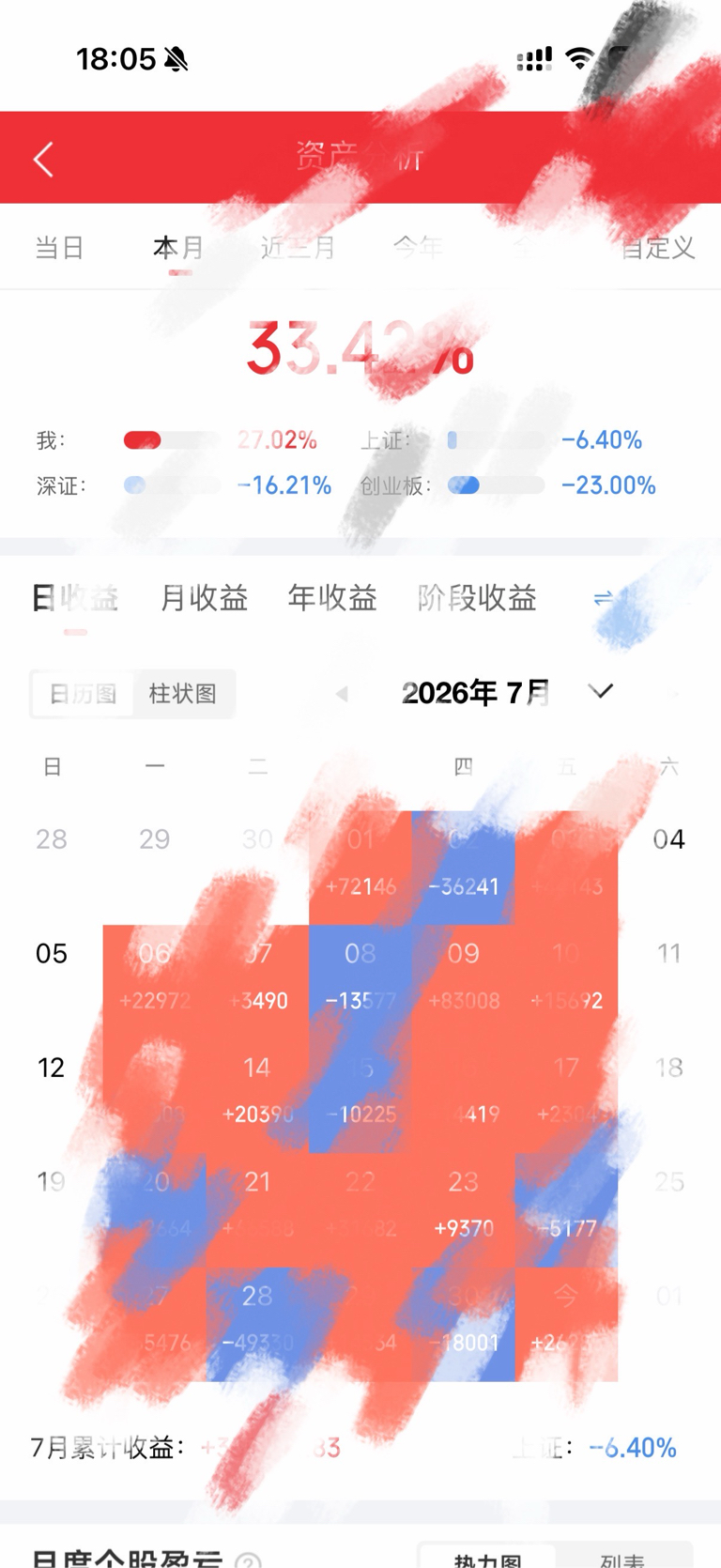The height and width of the screenshot is (1568, 721).
Task: Go to previous month arrow
Action: pos(342,694)
